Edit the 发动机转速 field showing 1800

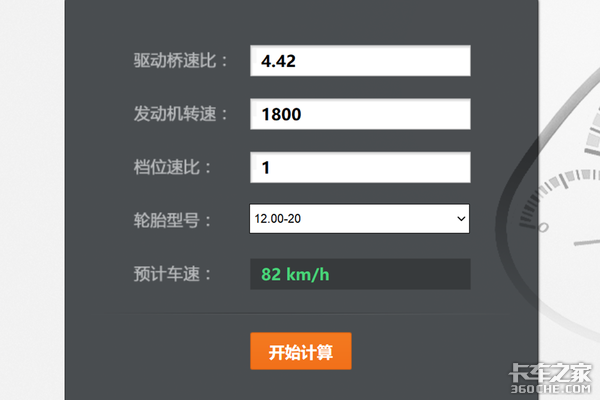tap(360, 114)
